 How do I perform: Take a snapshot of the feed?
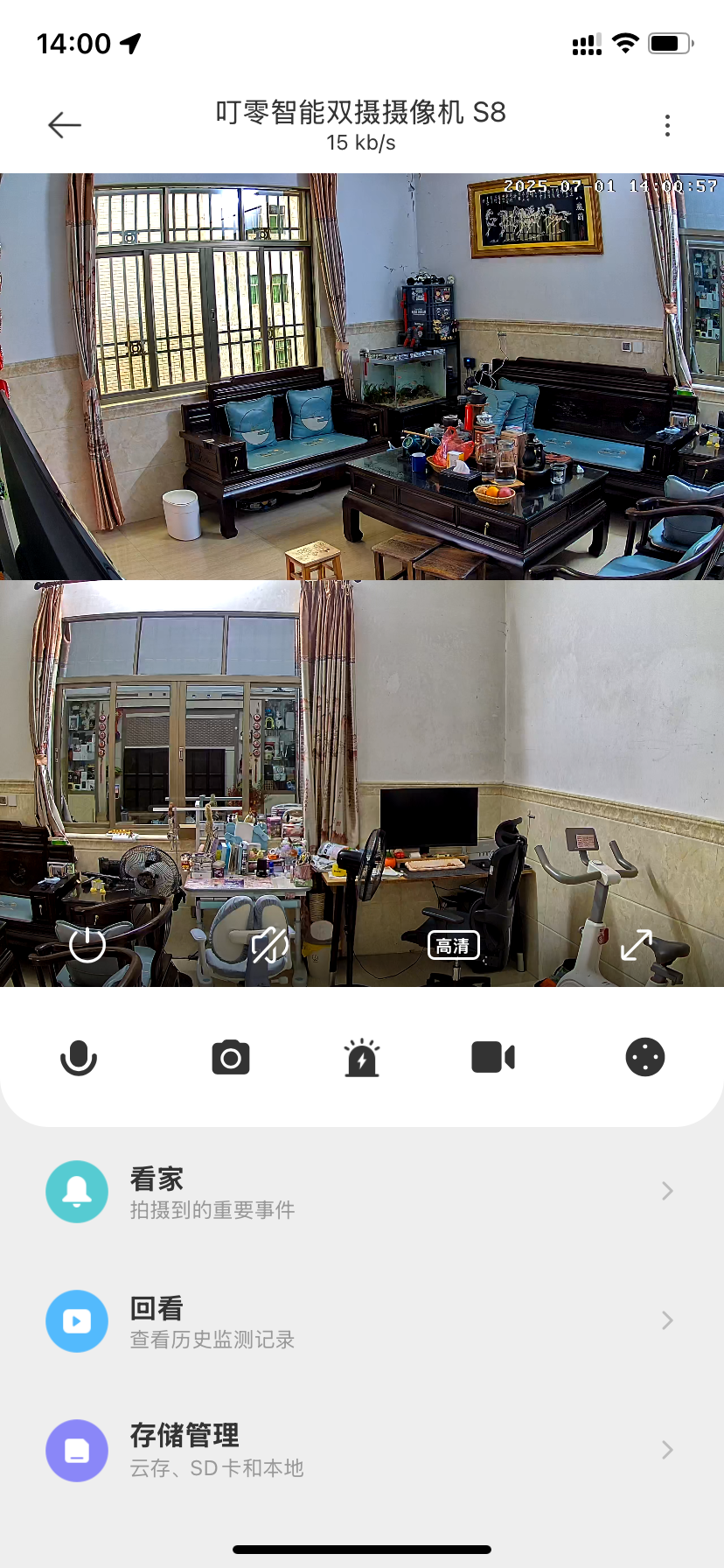click(231, 1058)
